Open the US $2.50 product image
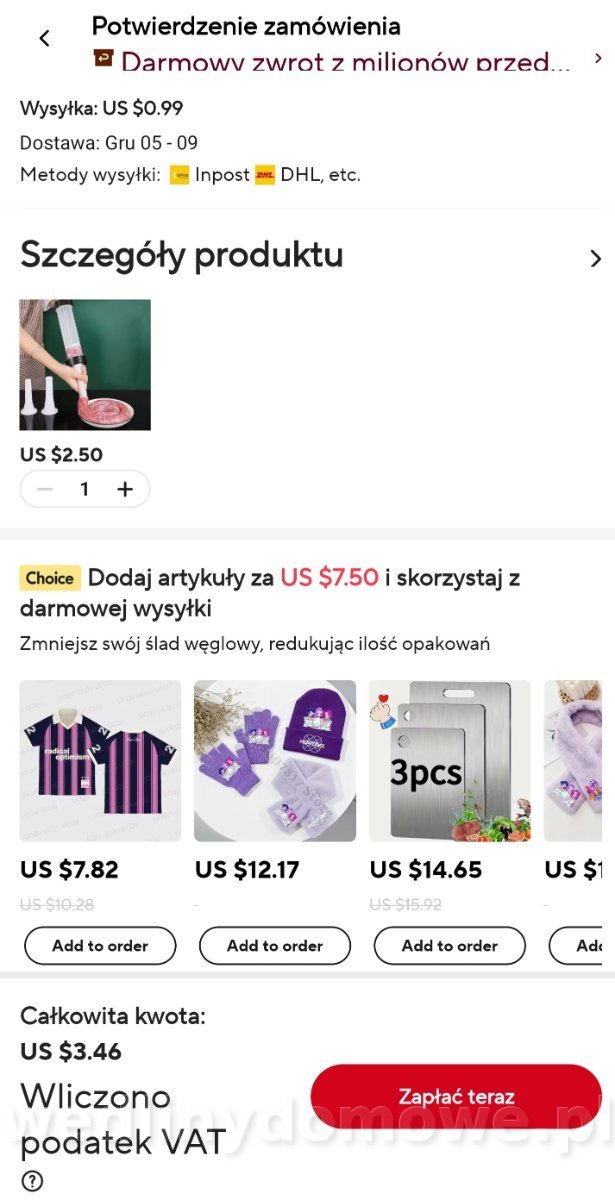The height and width of the screenshot is (1200, 615). click(x=85, y=365)
